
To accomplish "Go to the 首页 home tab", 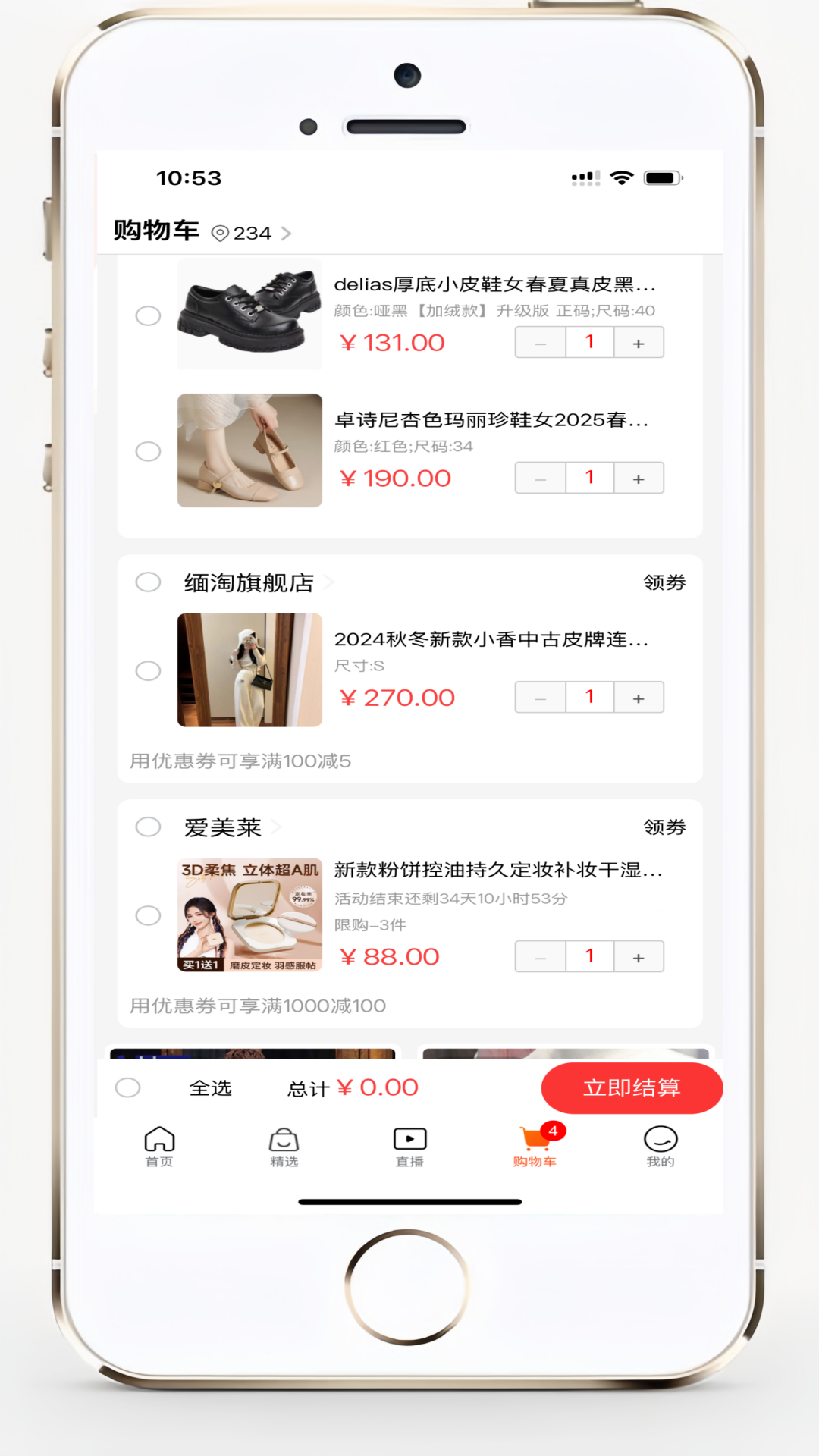I will coord(159,1146).
